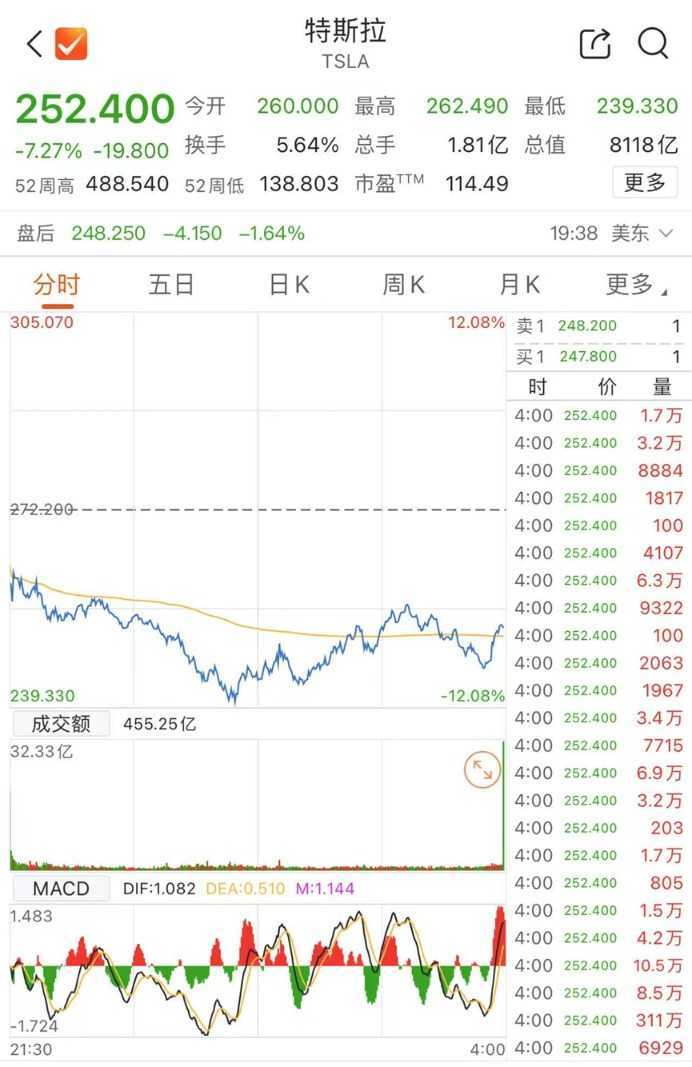This screenshot has width=692, height=1067.
Task: Switch to the 周K chart tab
Action: (x=404, y=285)
